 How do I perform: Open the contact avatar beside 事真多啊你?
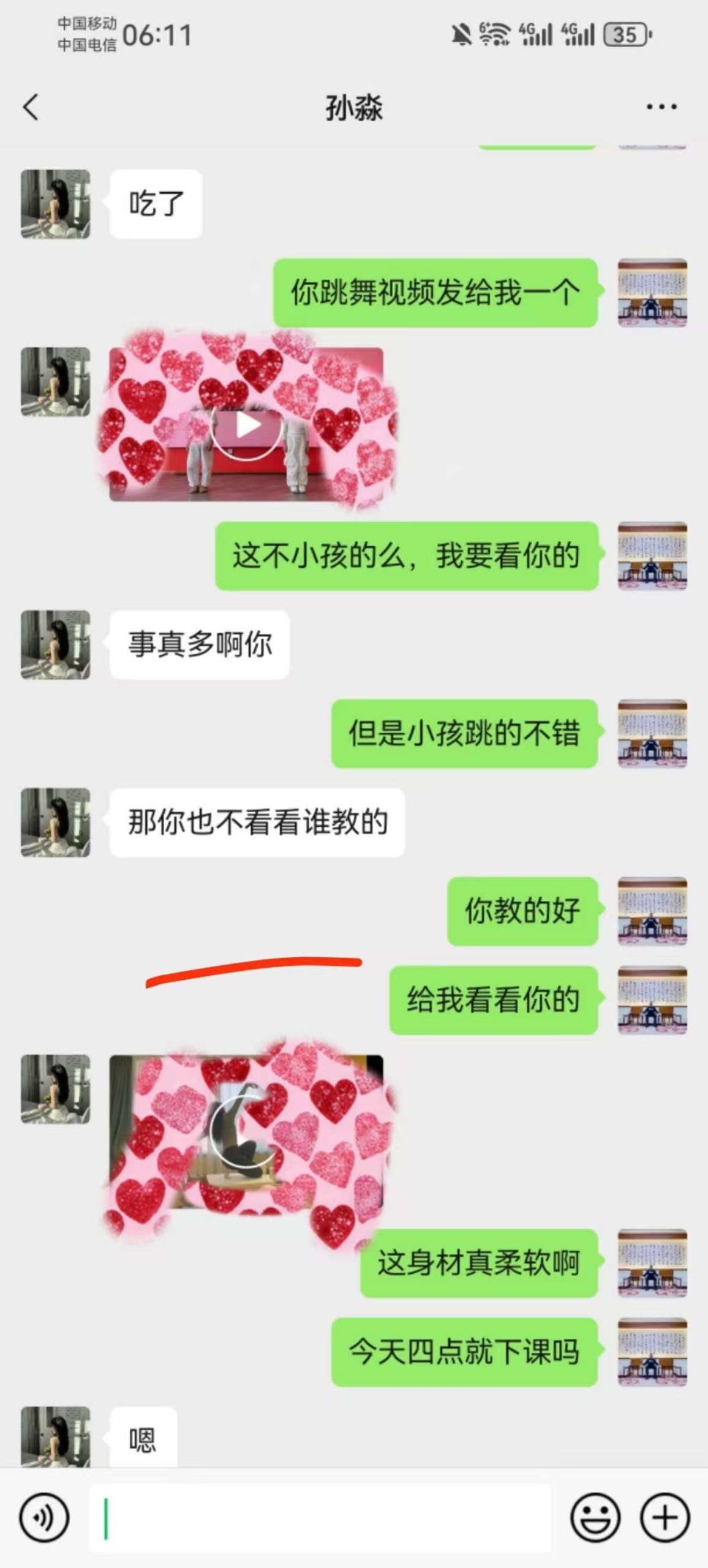point(55,644)
